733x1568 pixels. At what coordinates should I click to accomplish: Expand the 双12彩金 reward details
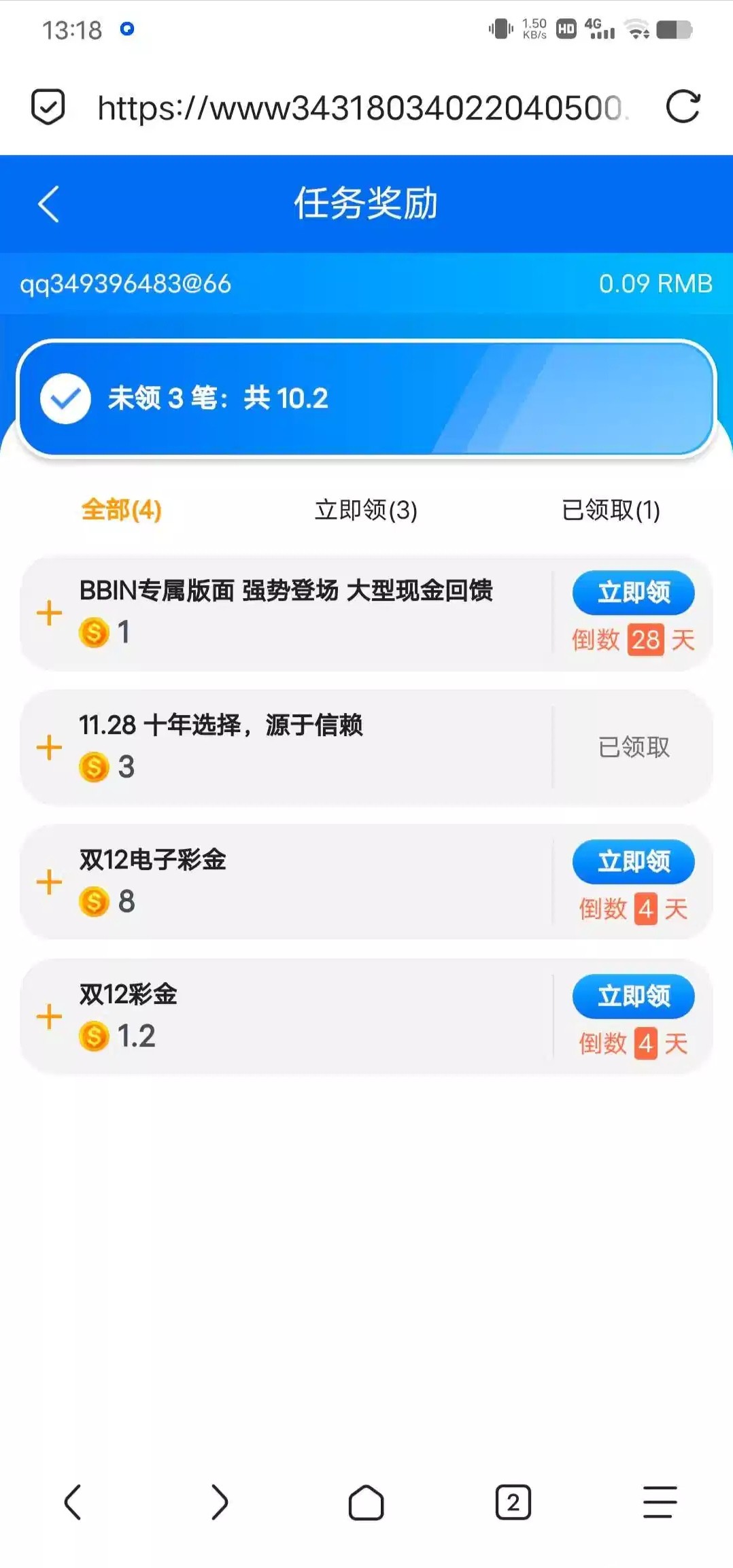49,1017
